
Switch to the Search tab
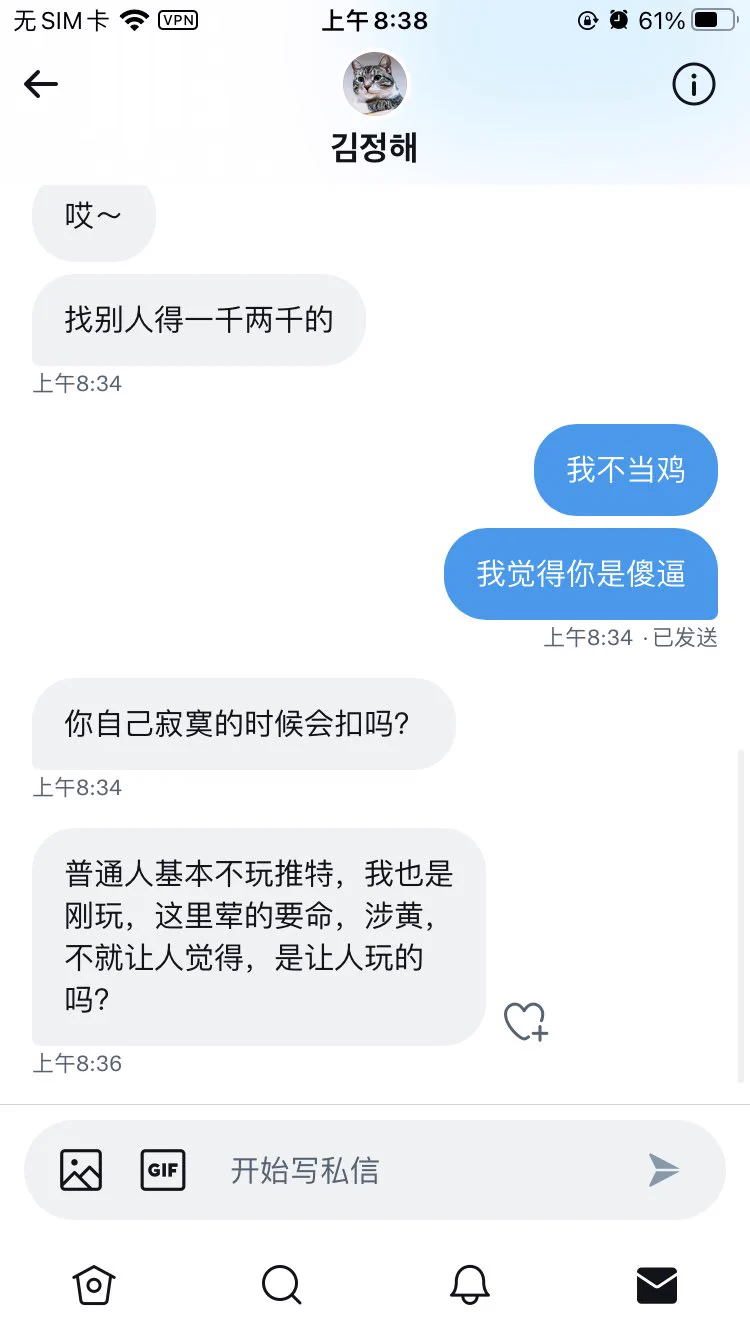(281, 1284)
